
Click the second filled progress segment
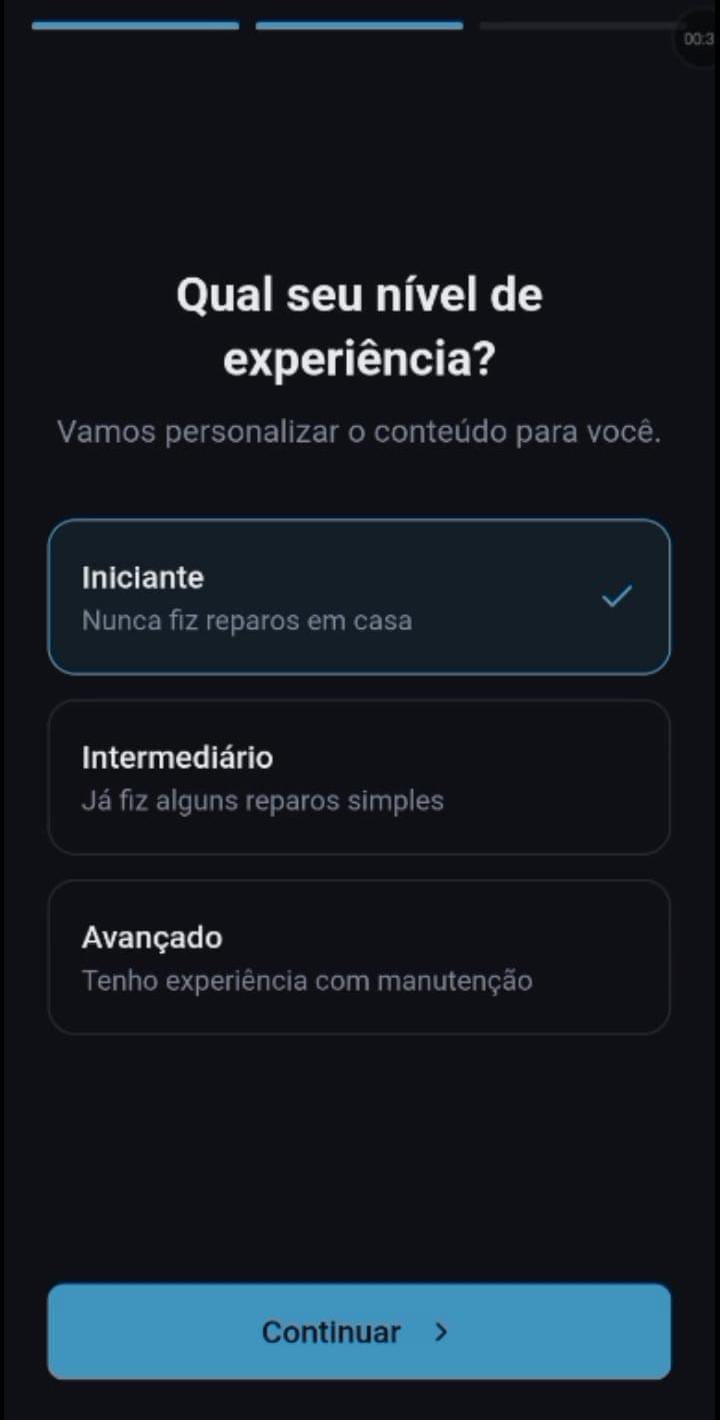[x=358, y=27]
